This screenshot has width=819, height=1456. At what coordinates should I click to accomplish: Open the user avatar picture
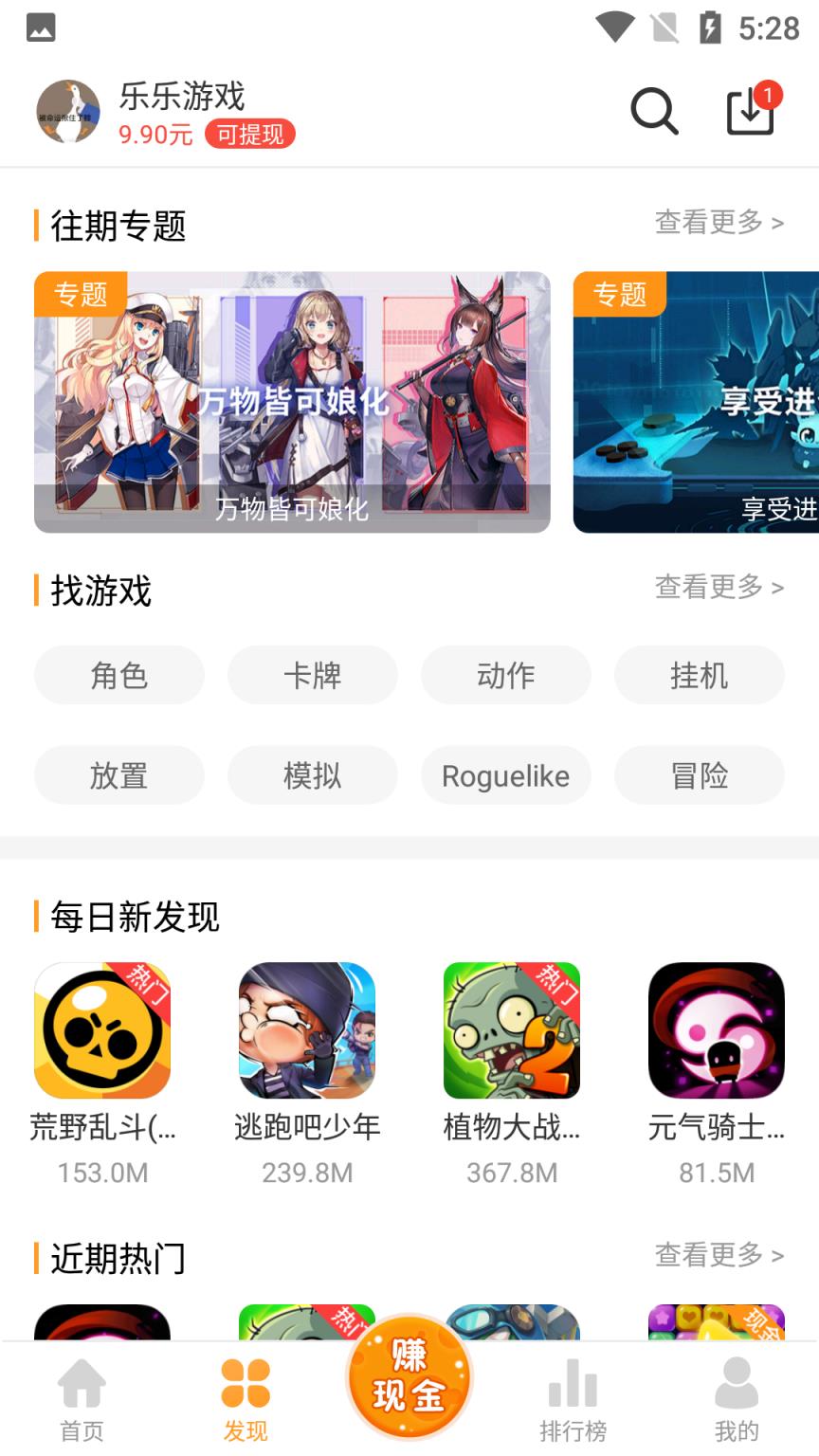point(68,112)
